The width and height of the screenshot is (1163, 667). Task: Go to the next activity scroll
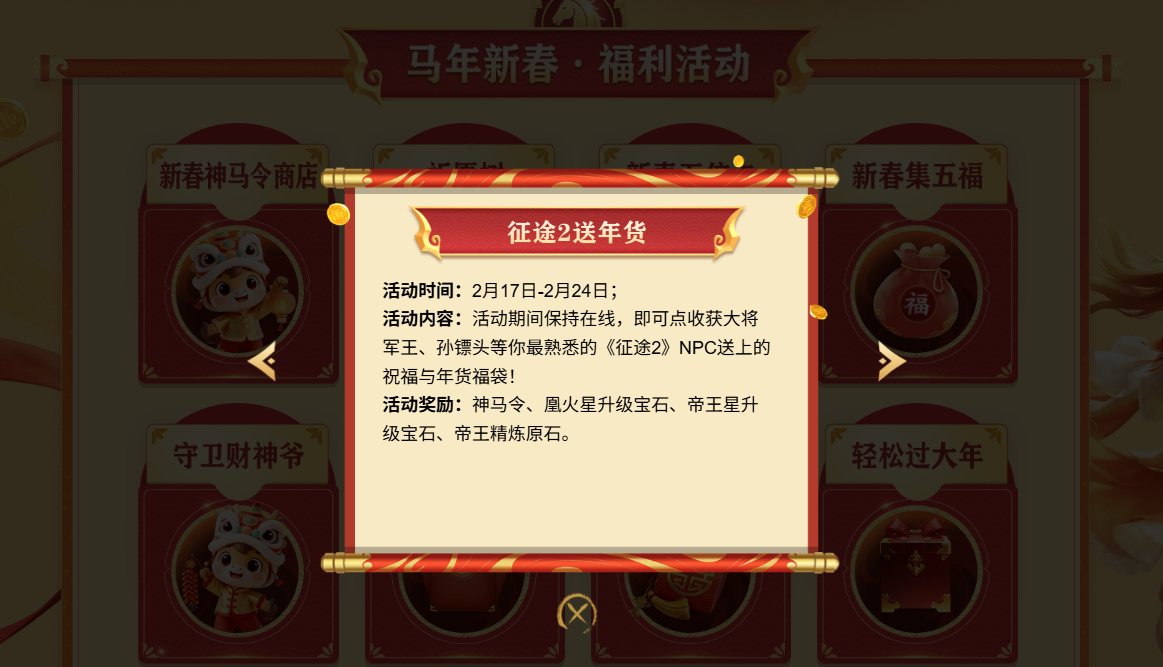(891, 361)
